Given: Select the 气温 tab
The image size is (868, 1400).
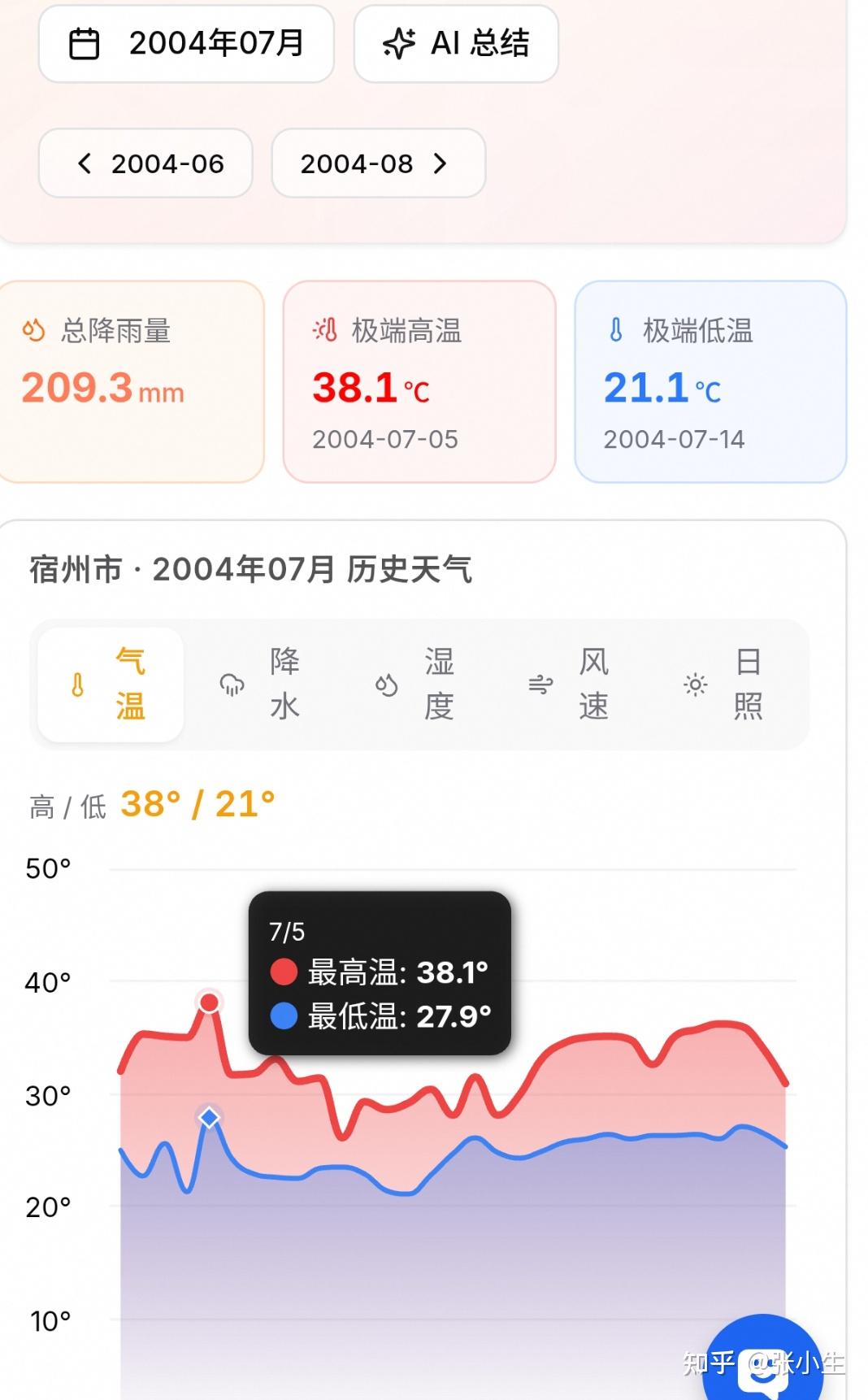Looking at the screenshot, I should click(111, 684).
